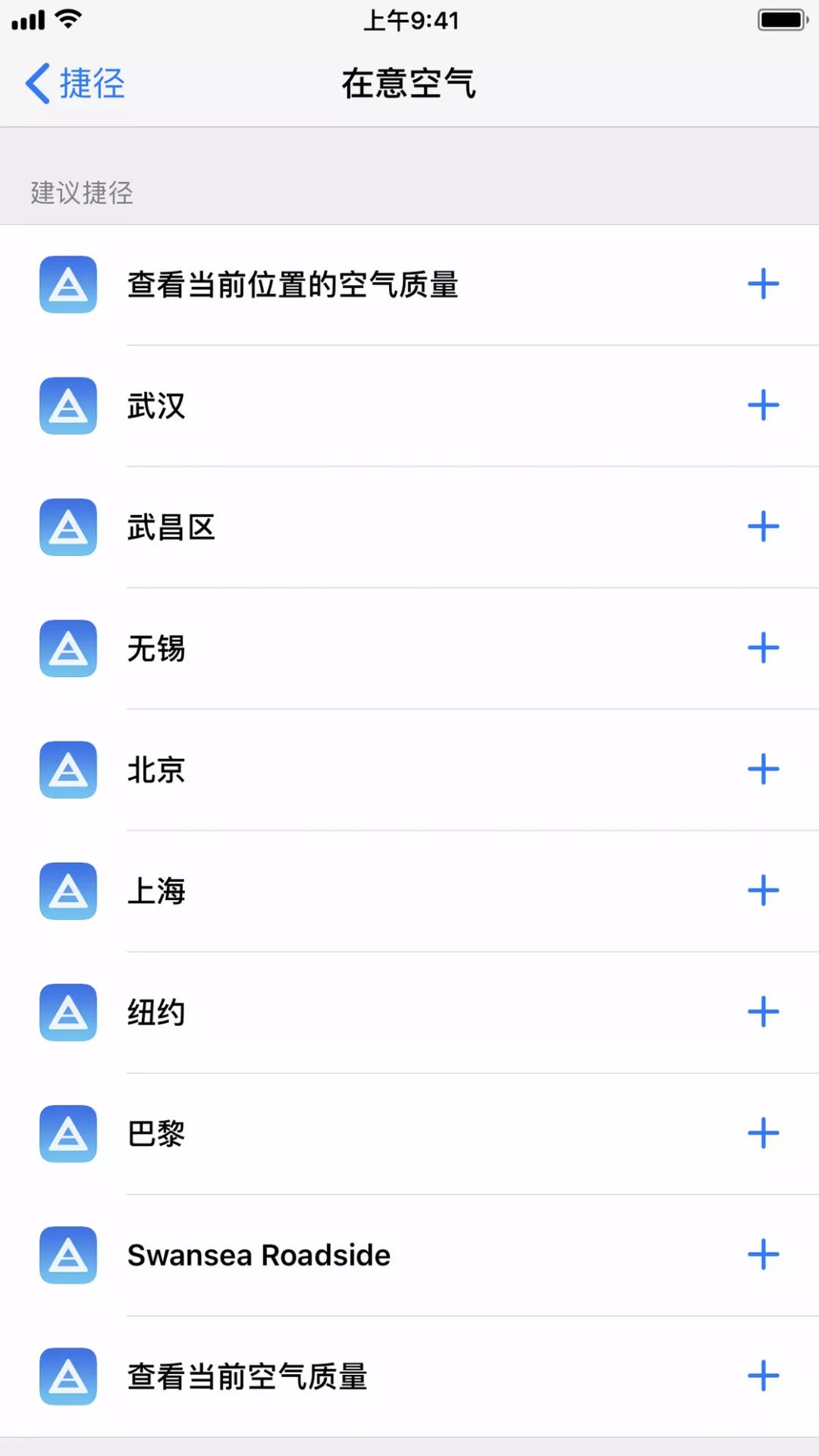Screen dimensions: 819x1456
Task: Add the 巴黎 shortcut
Action: click(x=764, y=1134)
